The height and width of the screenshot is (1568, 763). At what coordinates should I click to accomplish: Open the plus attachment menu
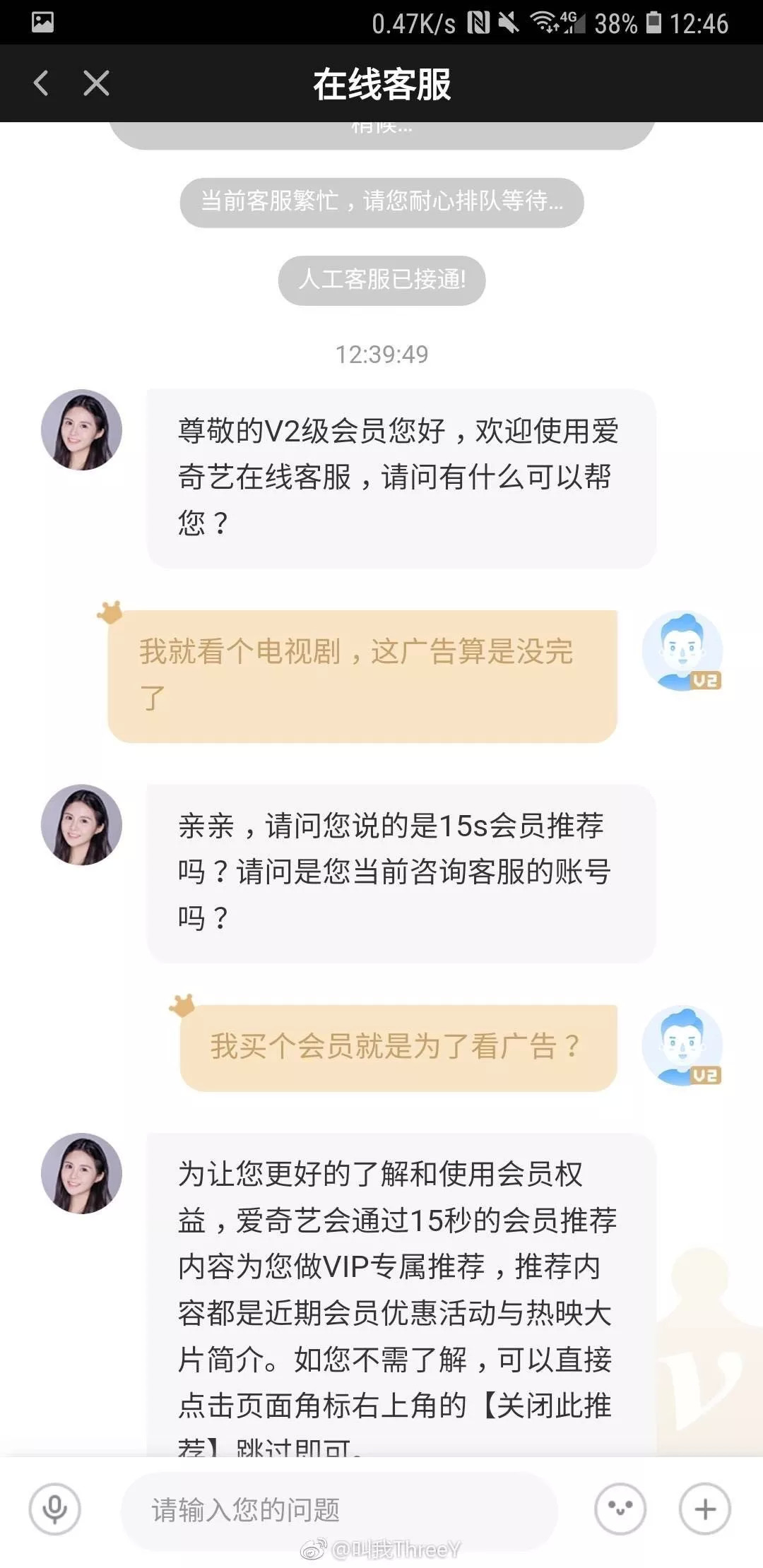tap(704, 1509)
